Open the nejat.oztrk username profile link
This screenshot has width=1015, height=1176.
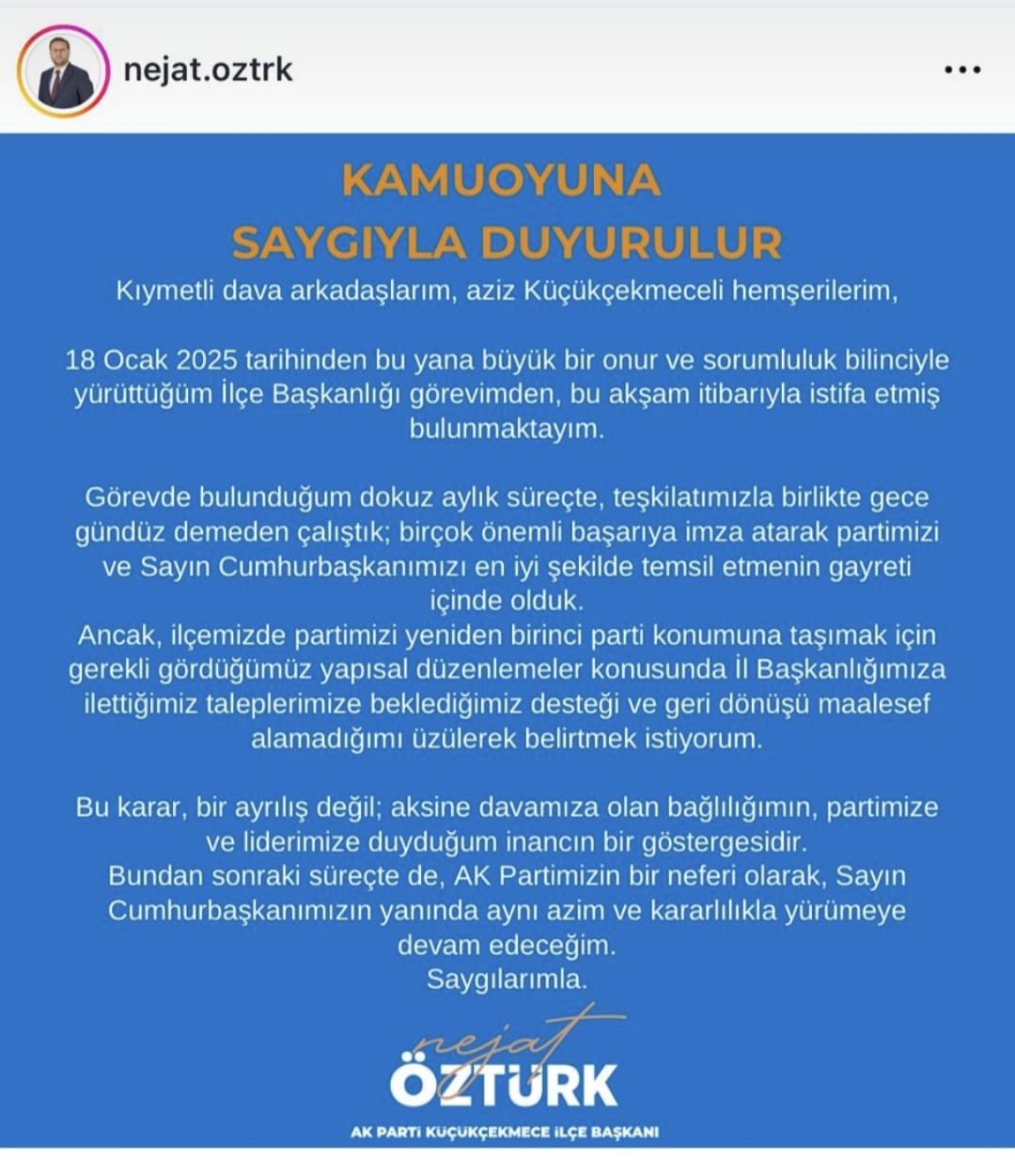(x=208, y=70)
